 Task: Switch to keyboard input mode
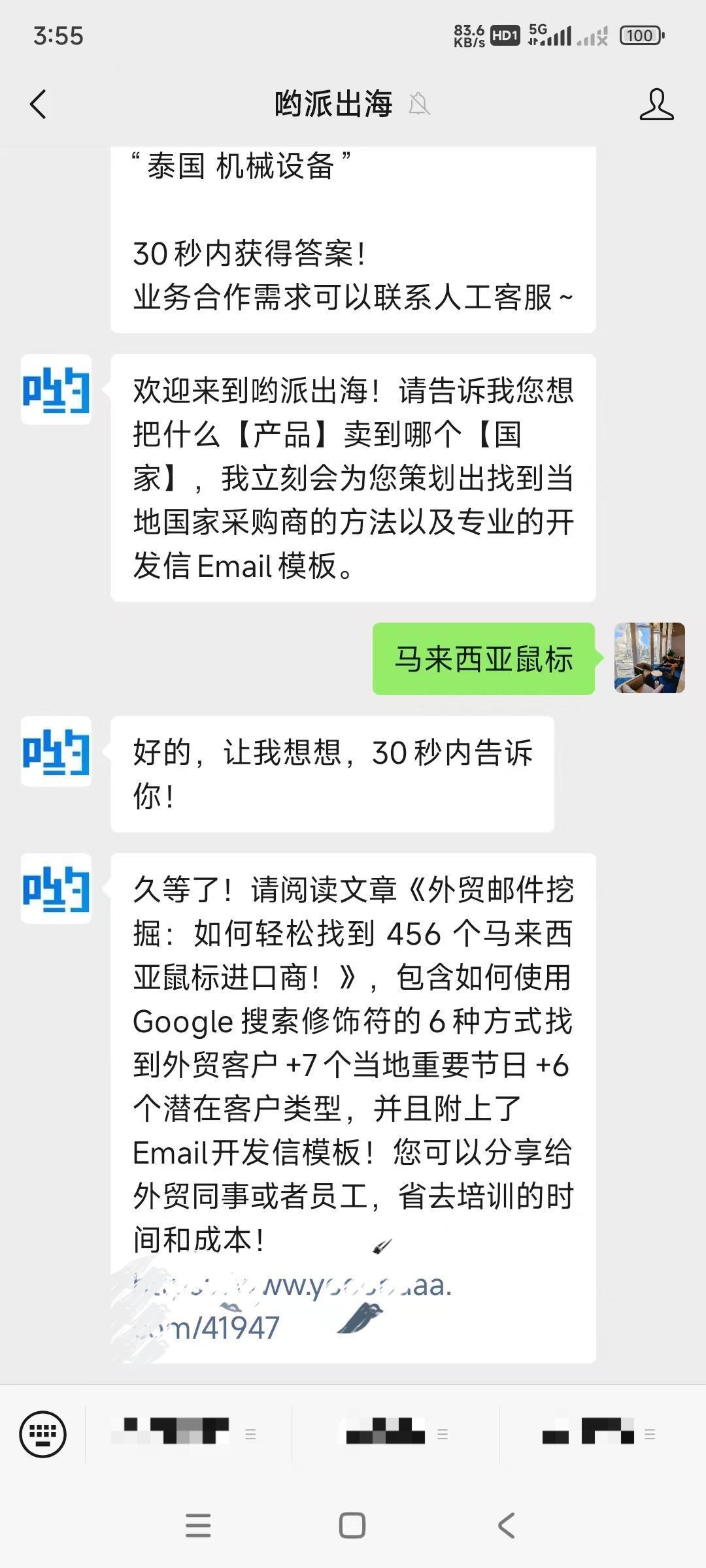point(43,1434)
